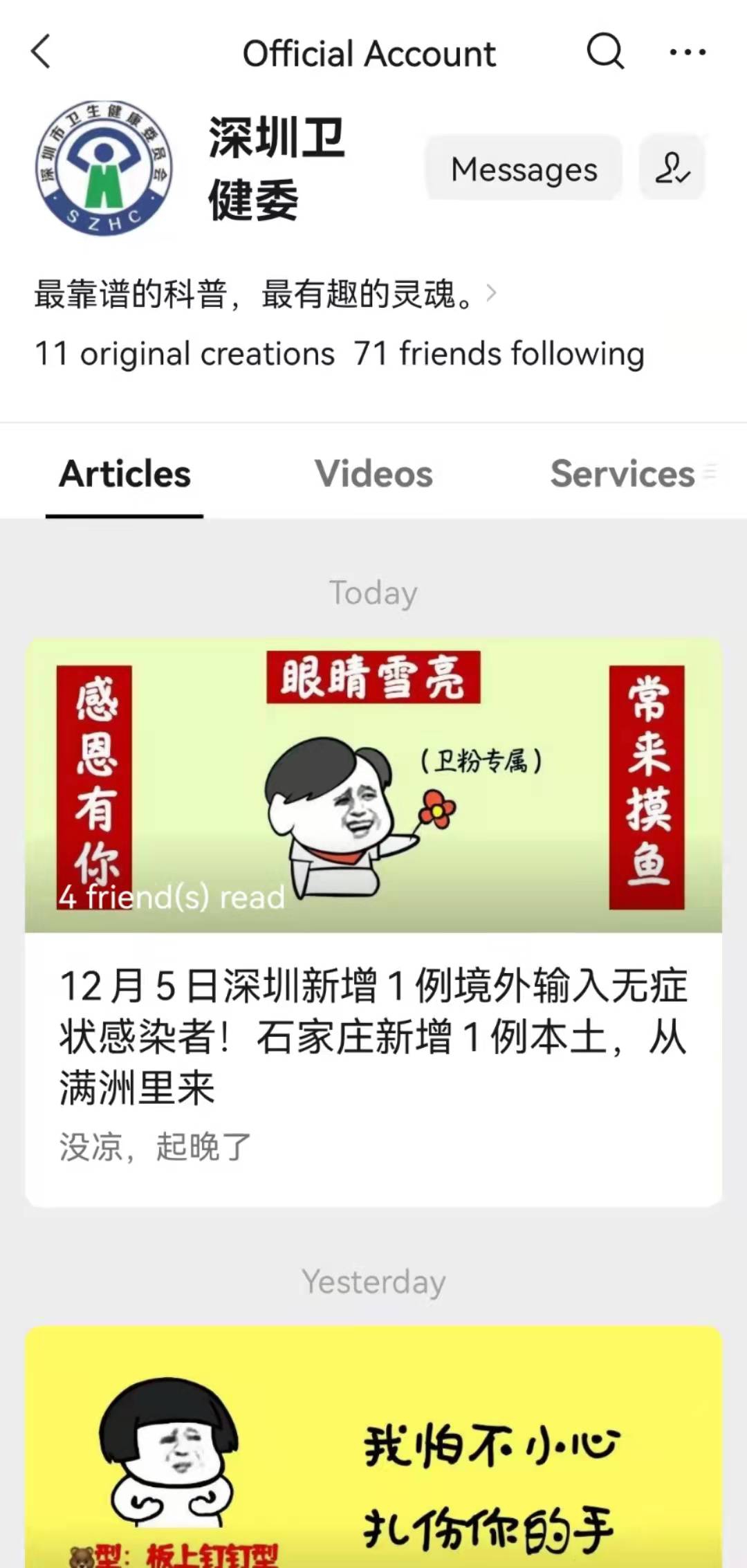The height and width of the screenshot is (1568, 747).
Task: View the 深圳卫健委 account avatar
Action: click(x=104, y=168)
